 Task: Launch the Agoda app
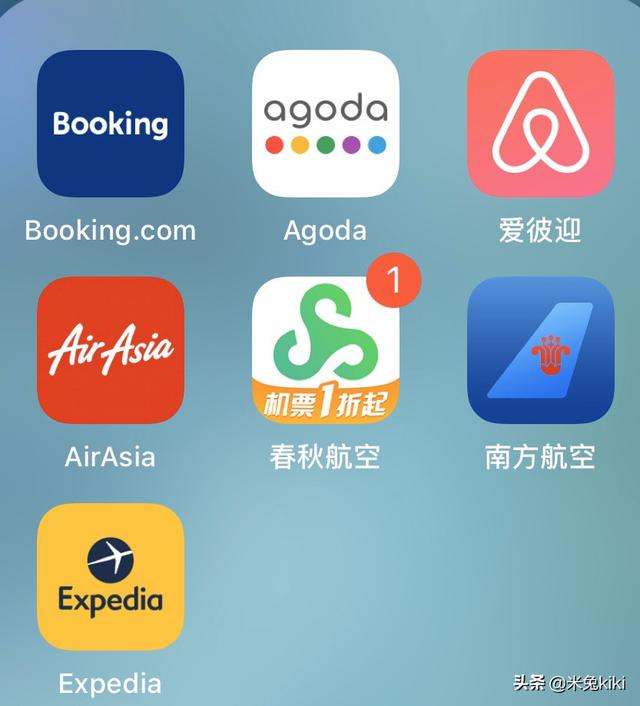[325, 124]
